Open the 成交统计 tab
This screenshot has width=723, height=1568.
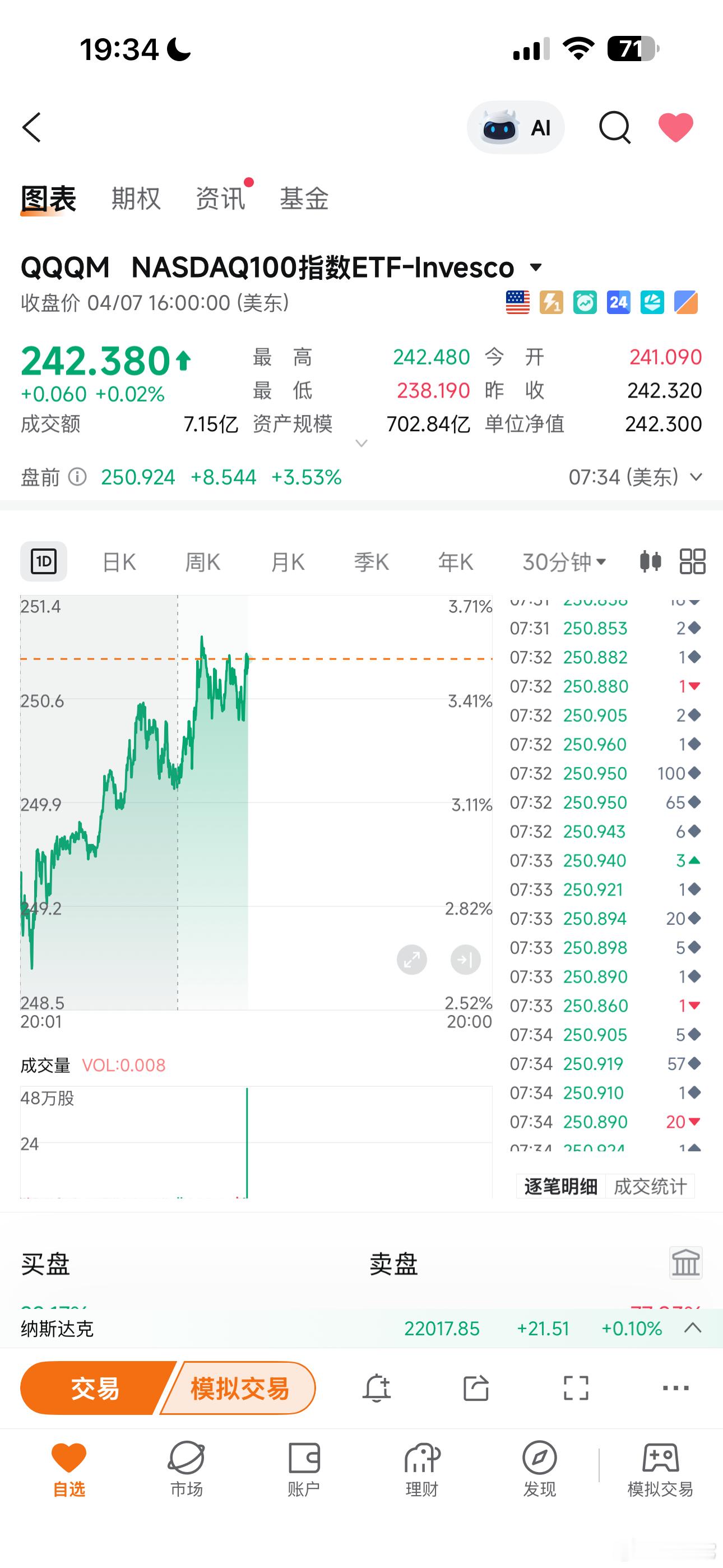point(650,1184)
